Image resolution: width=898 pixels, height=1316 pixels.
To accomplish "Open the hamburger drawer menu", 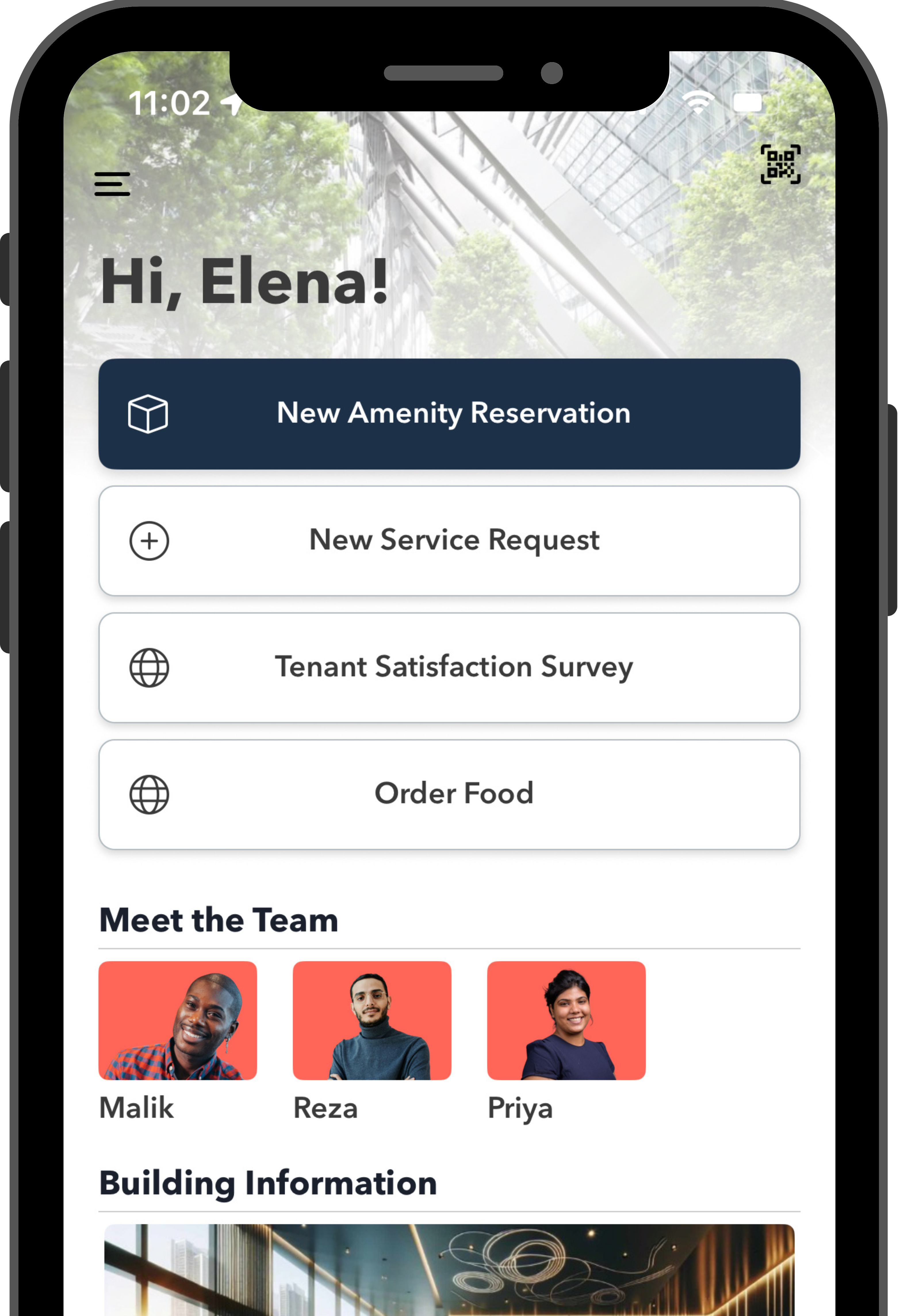I will pos(112,184).
